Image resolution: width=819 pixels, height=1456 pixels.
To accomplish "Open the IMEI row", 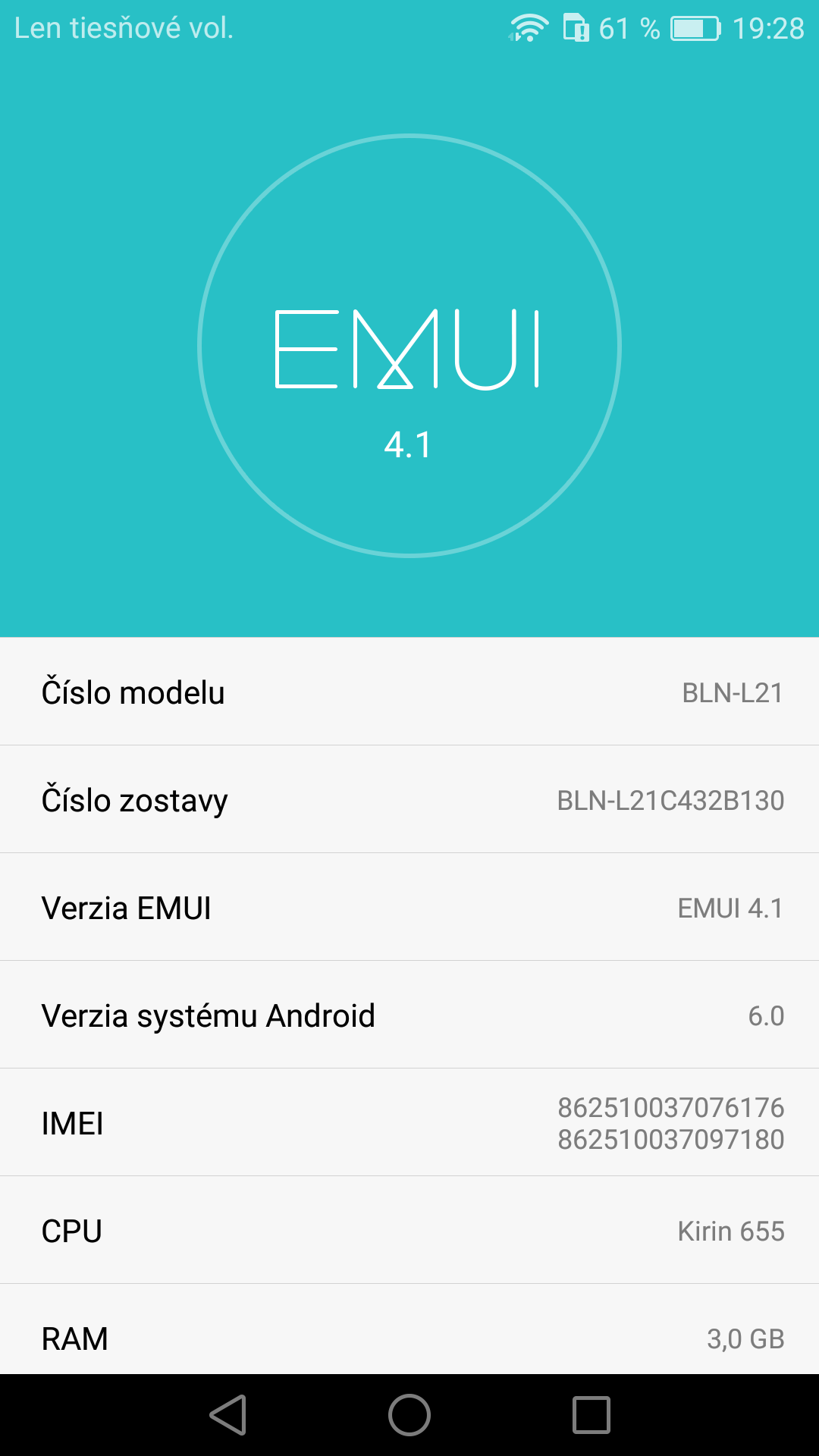I will [409, 1122].
